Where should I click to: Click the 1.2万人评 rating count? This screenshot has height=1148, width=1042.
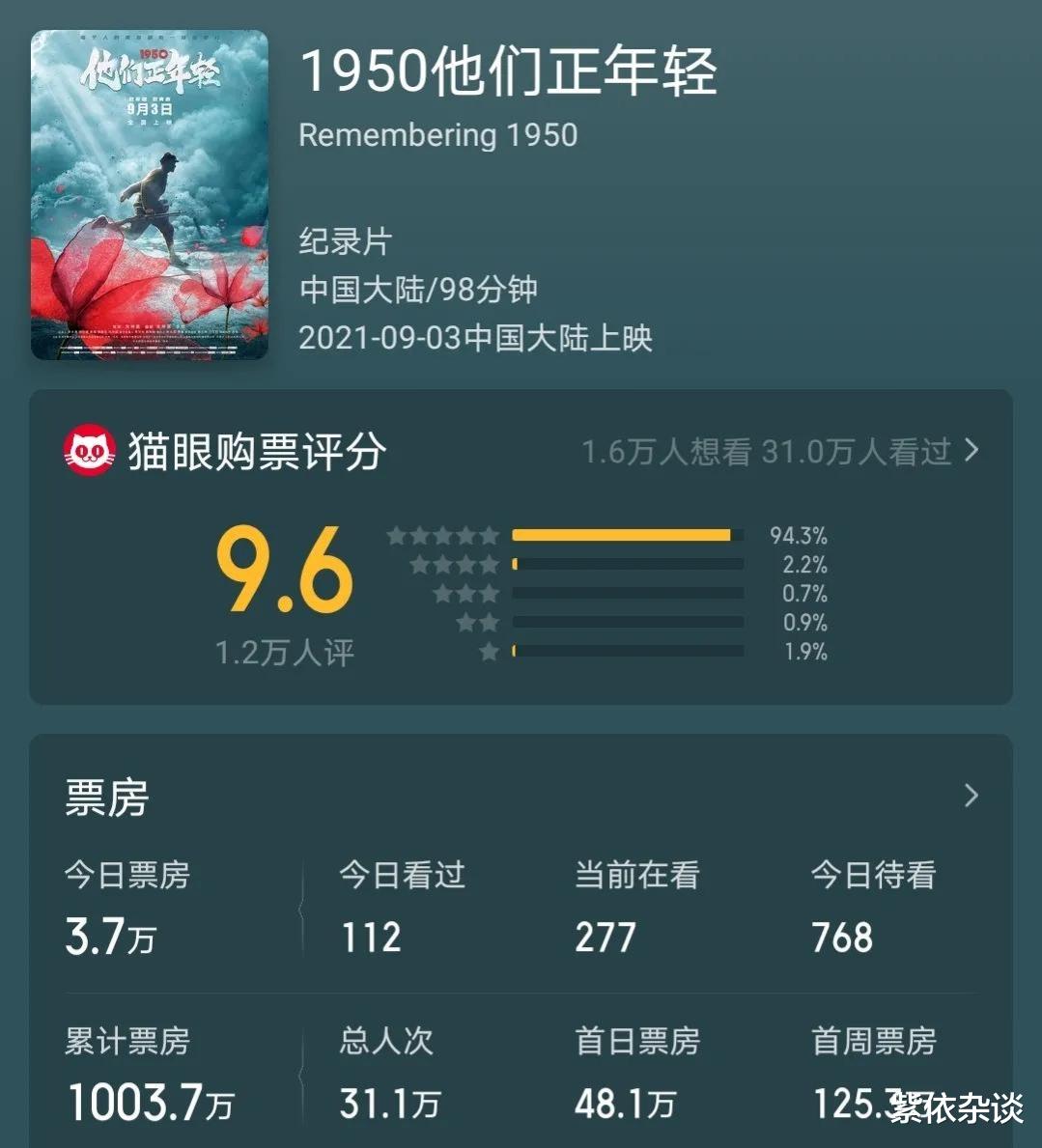click(x=285, y=654)
